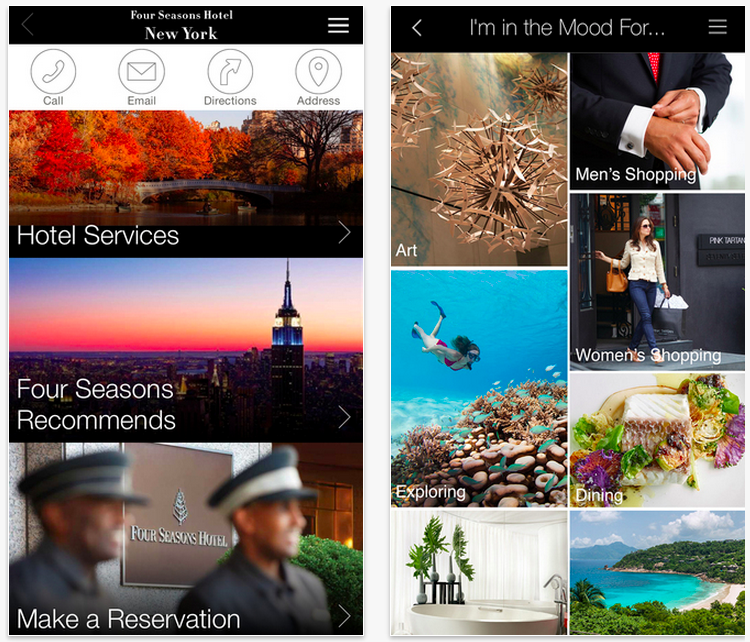Tap the Exploring tile

click(479, 388)
